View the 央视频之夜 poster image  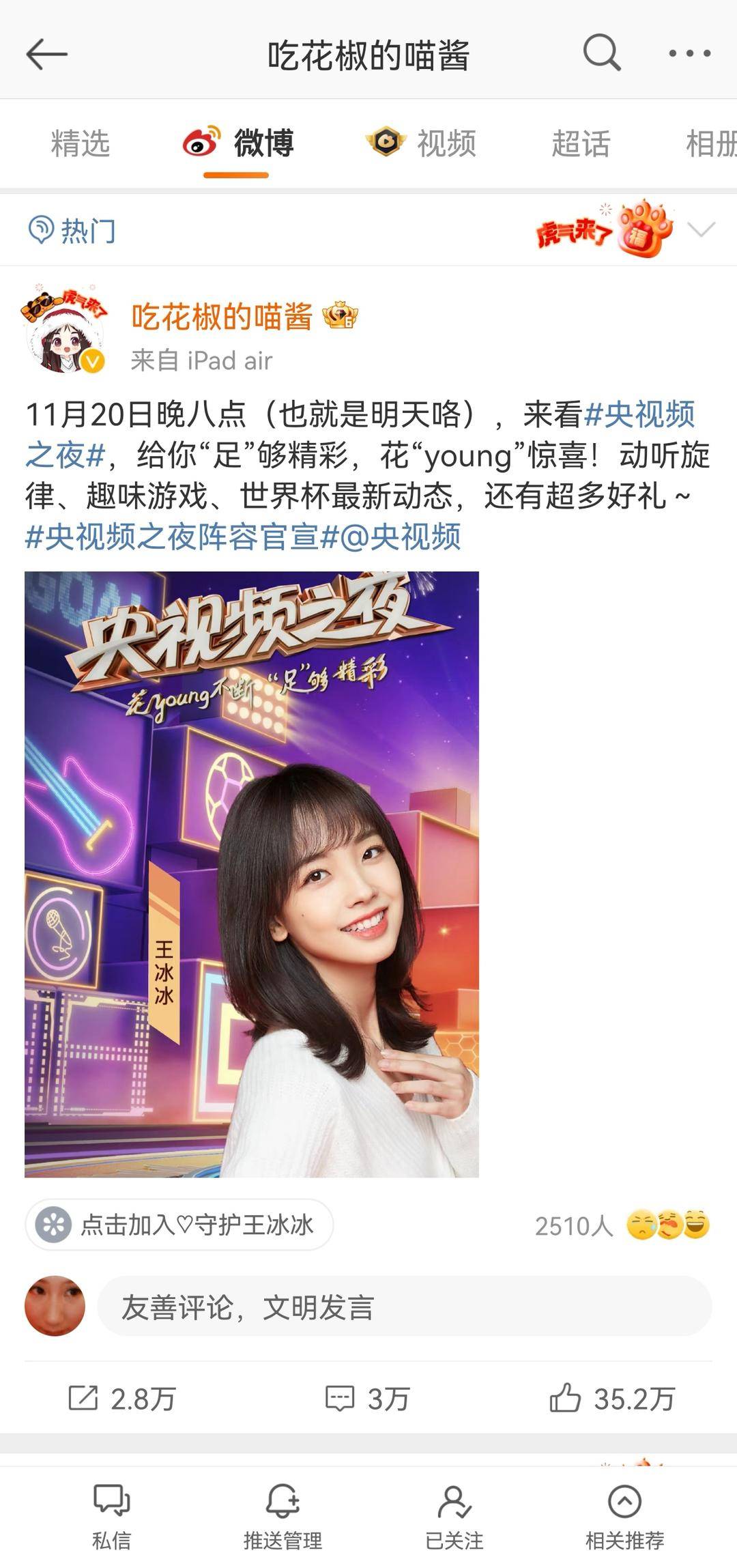(x=252, y=874)
